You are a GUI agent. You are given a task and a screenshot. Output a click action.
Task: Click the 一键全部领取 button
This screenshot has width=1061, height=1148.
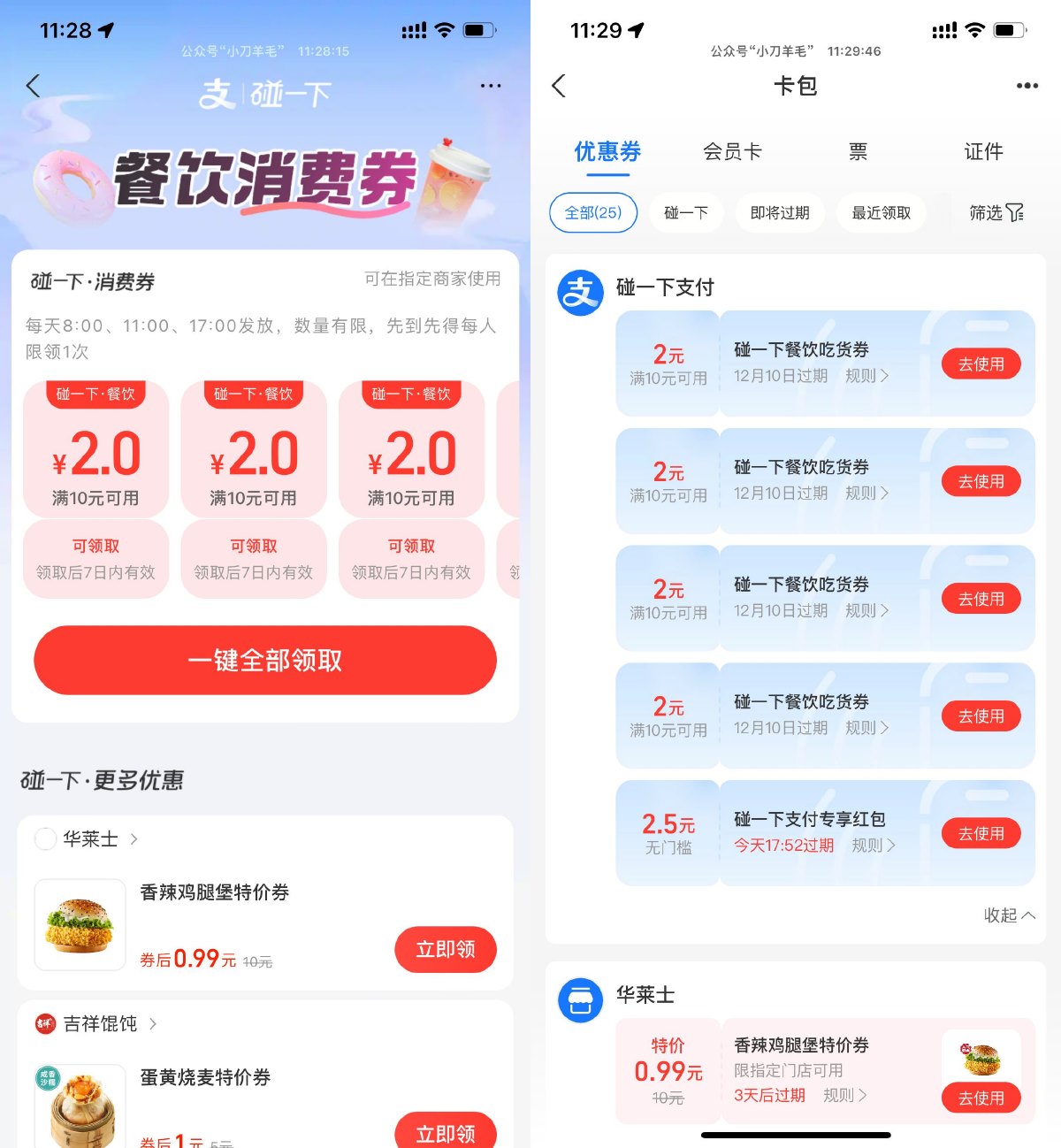pos(264,660)
